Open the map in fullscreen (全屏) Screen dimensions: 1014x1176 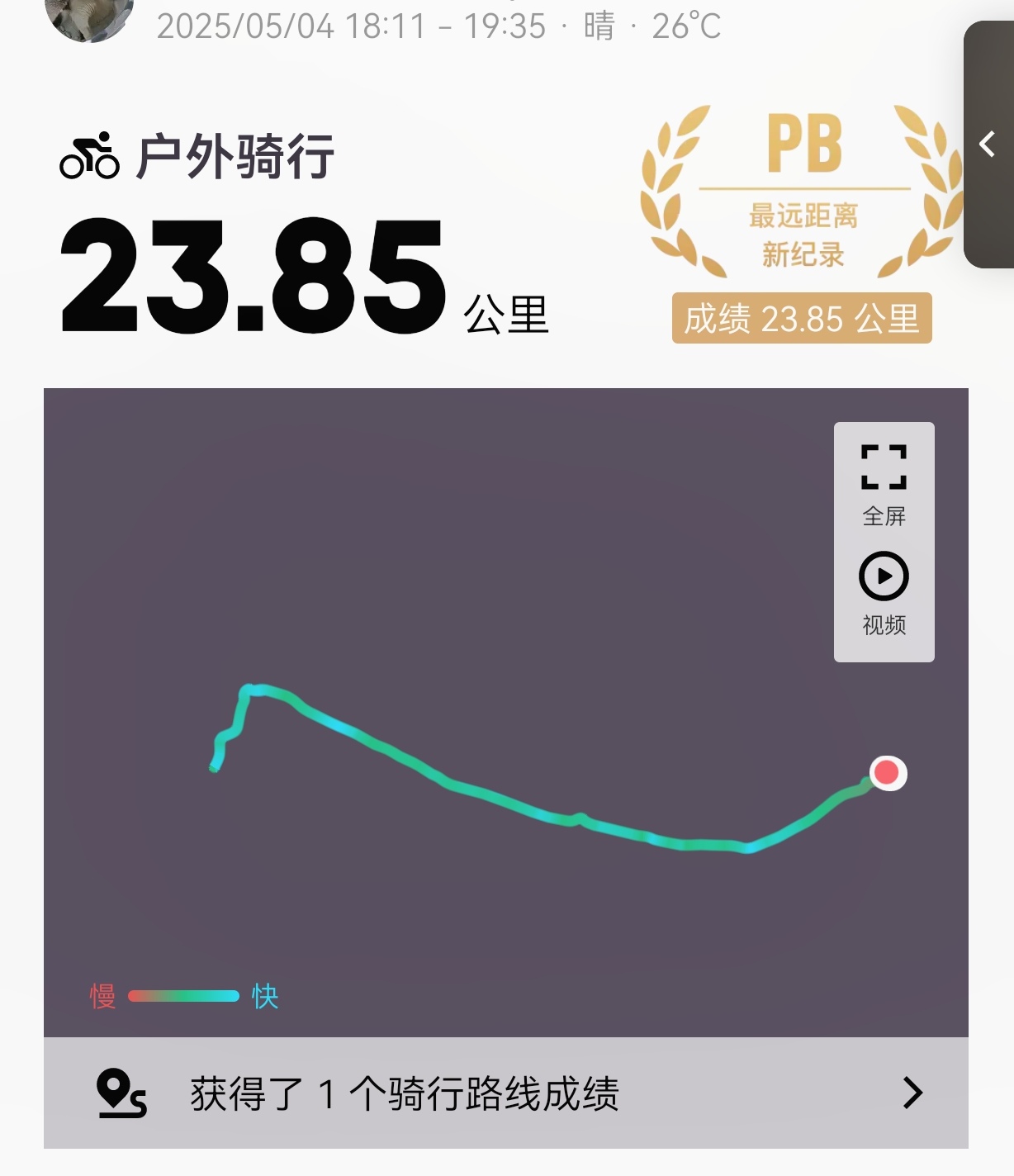[x=884, y=484]
